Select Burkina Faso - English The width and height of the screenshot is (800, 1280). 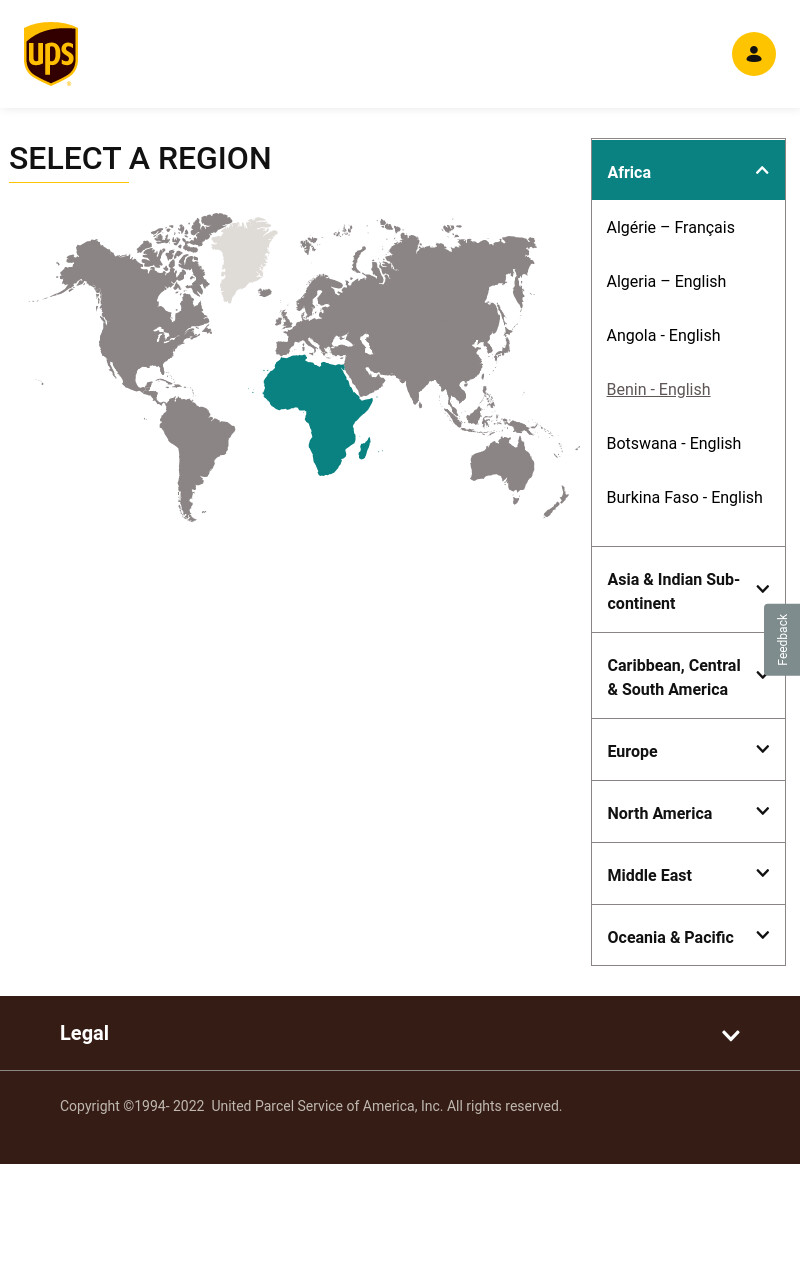point(684,498)
